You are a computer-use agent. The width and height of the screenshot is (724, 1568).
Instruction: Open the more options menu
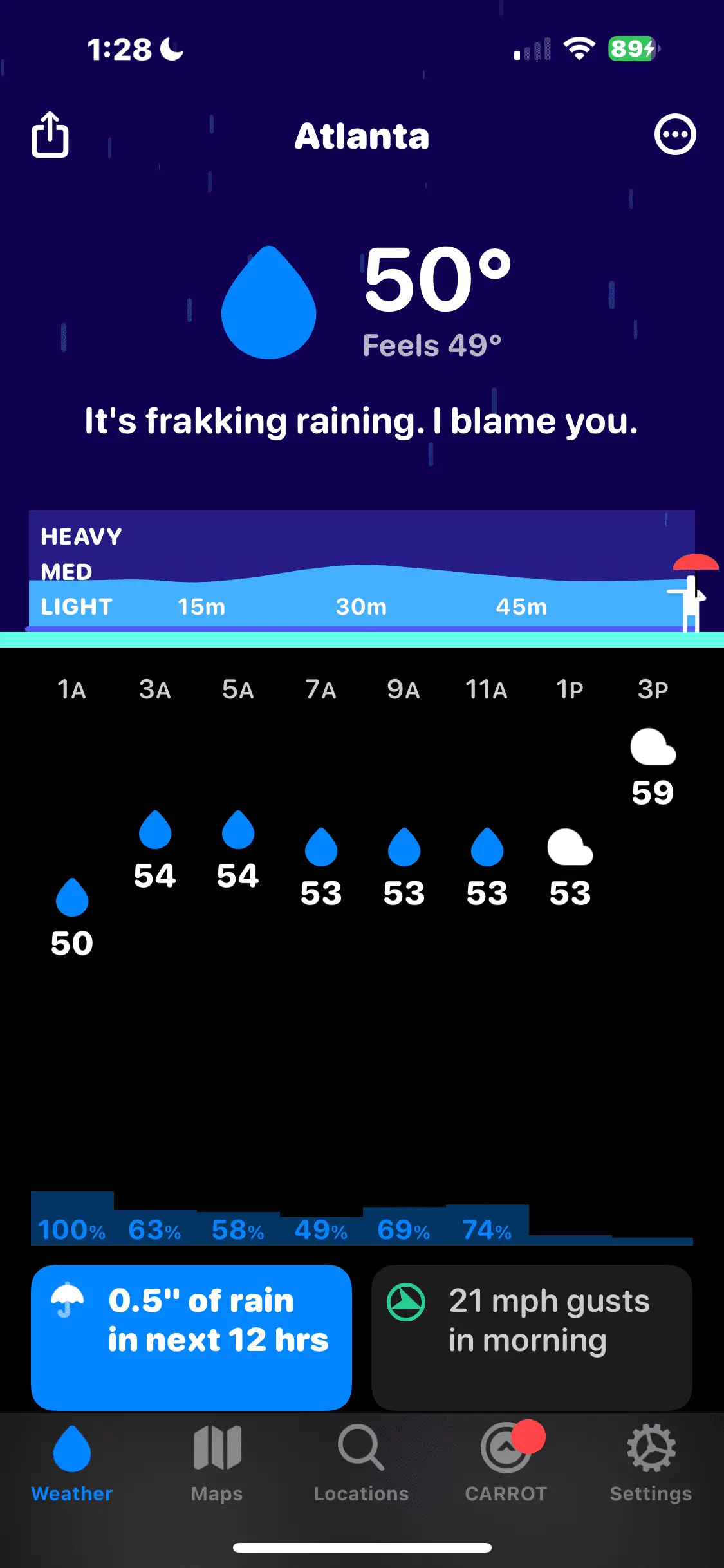click(675, 135)
